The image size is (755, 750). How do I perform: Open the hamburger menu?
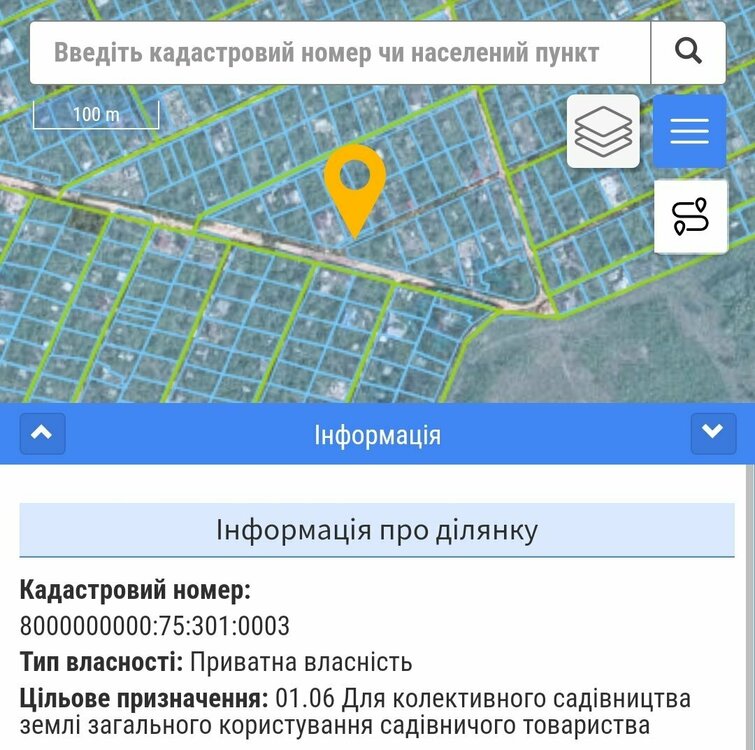689,131
